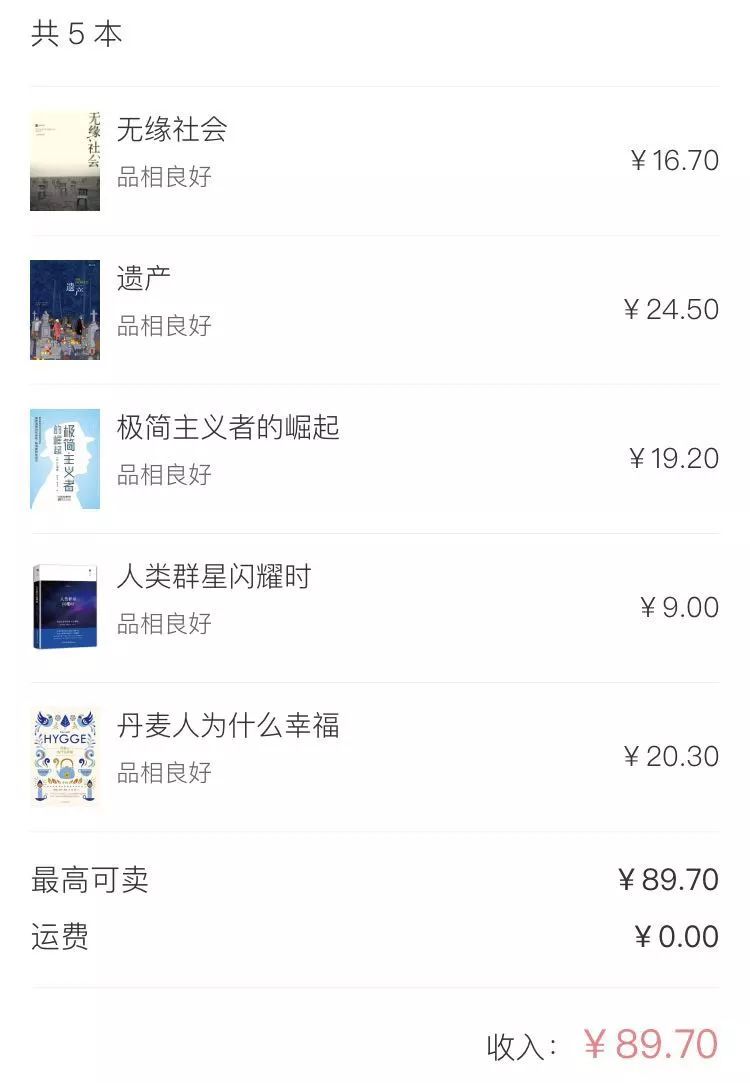Select the 人类群星闪耀时 cover image
This screenshot has width=750, height=1083.
point(64,607)
